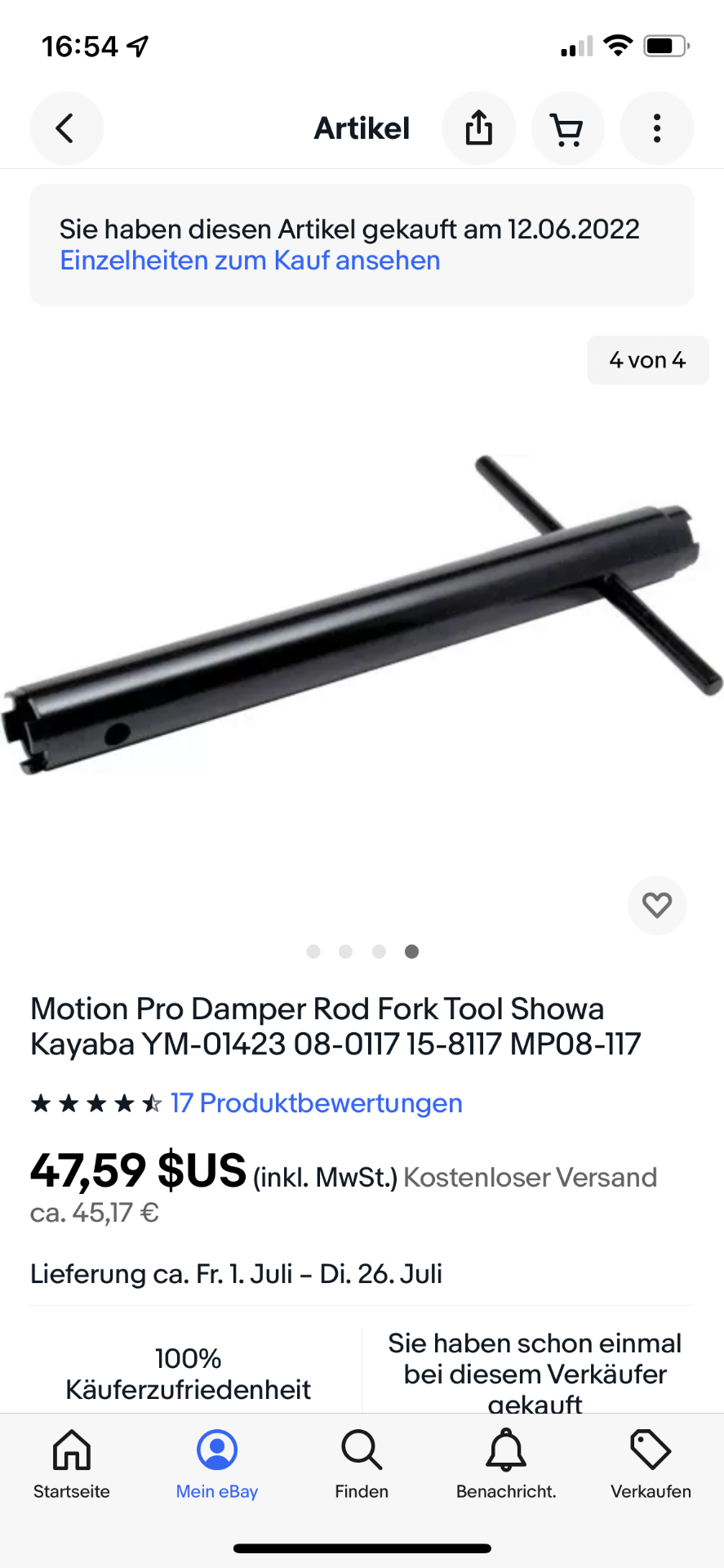The height and width of the screenshot is (1568, 724).
Task: Switch to the Mein eBay tab
Action: [x=217, y=1464]
